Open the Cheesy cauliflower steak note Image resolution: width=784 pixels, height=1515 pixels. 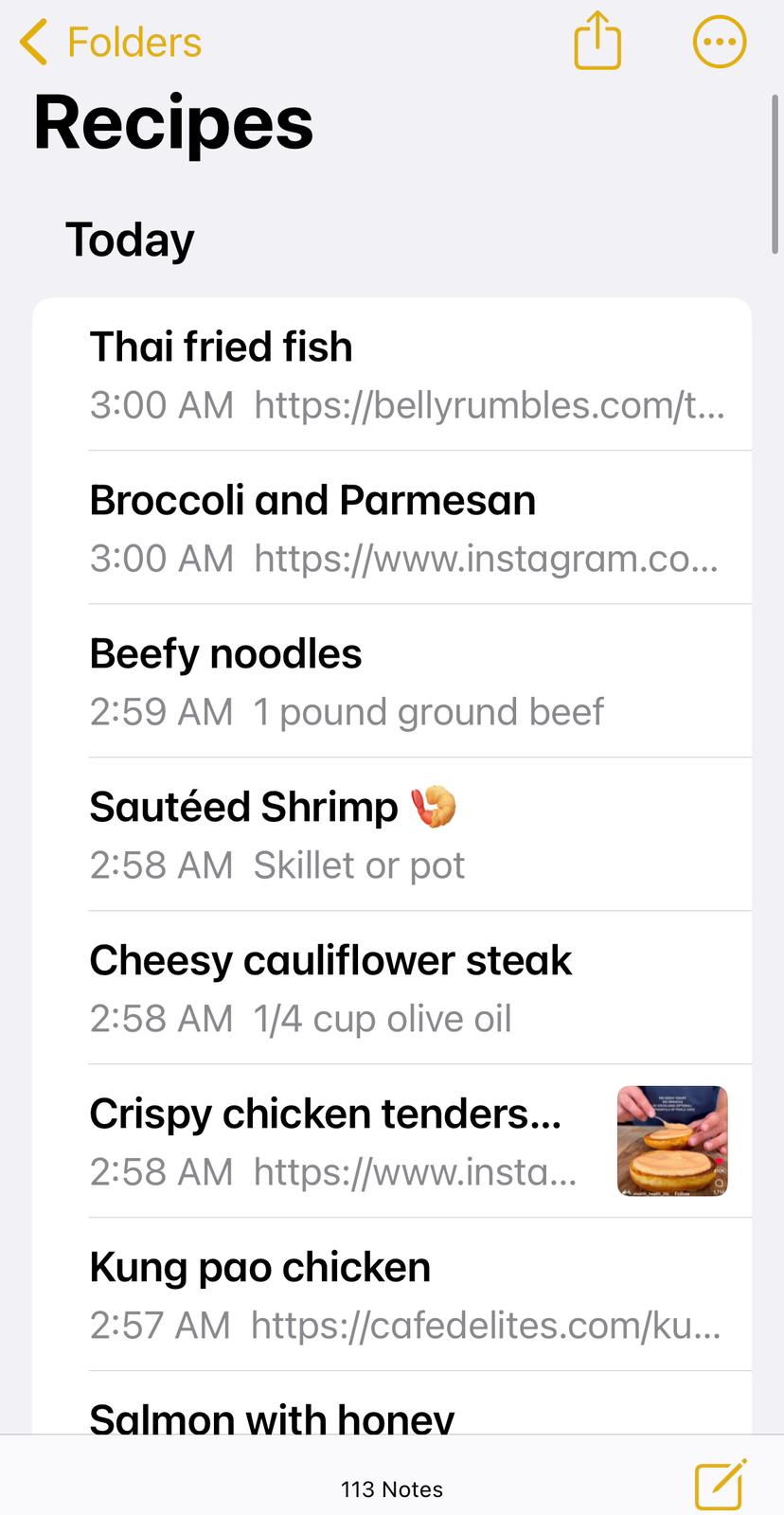[x=392, y=988]
